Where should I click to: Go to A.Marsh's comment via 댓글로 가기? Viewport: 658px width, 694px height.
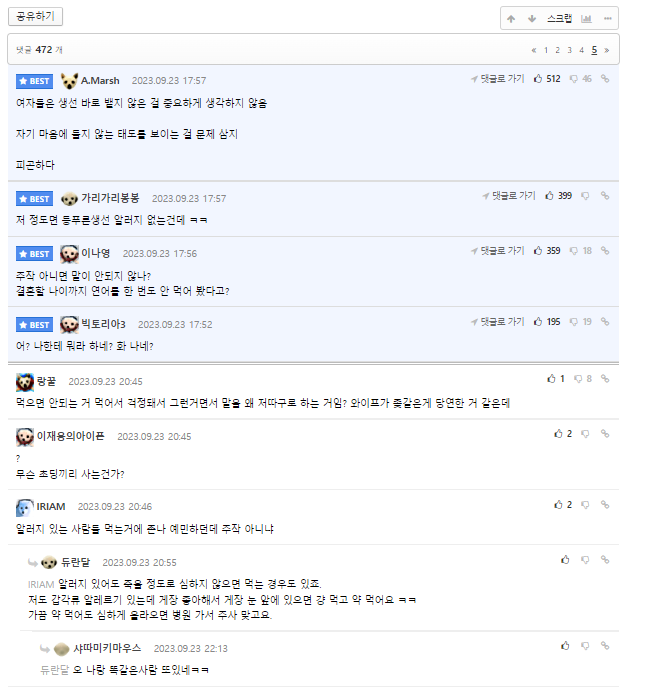498,78
